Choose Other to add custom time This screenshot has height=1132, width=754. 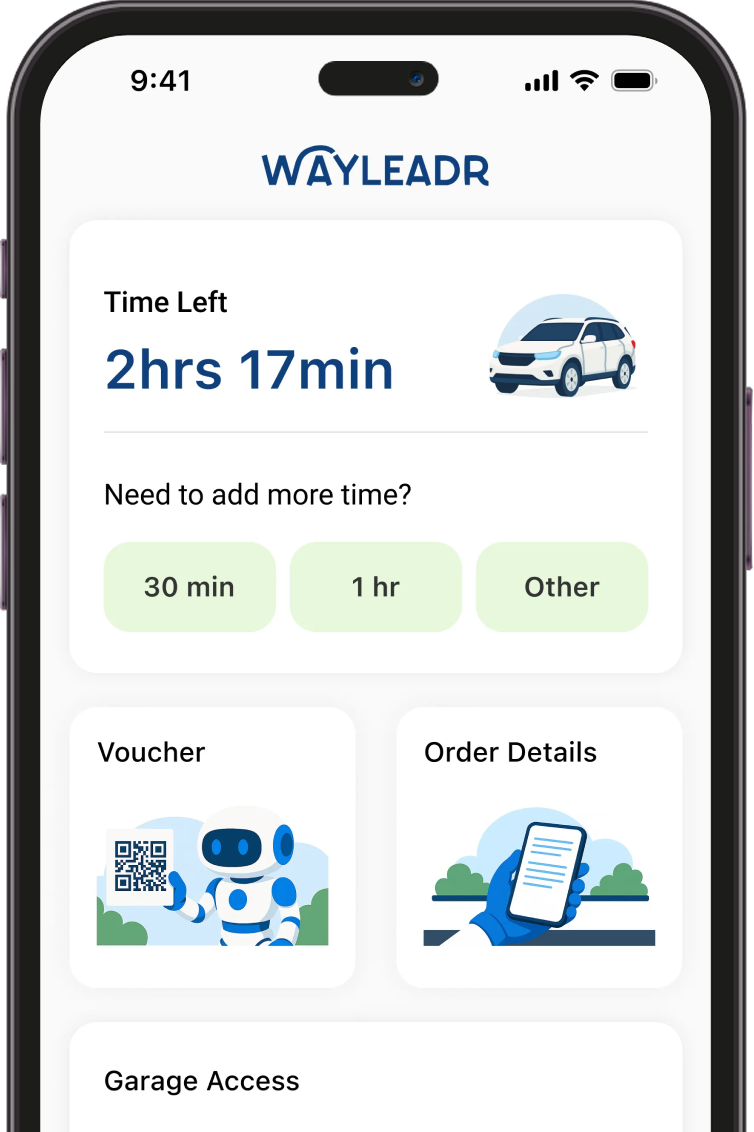tap(561, 587)
